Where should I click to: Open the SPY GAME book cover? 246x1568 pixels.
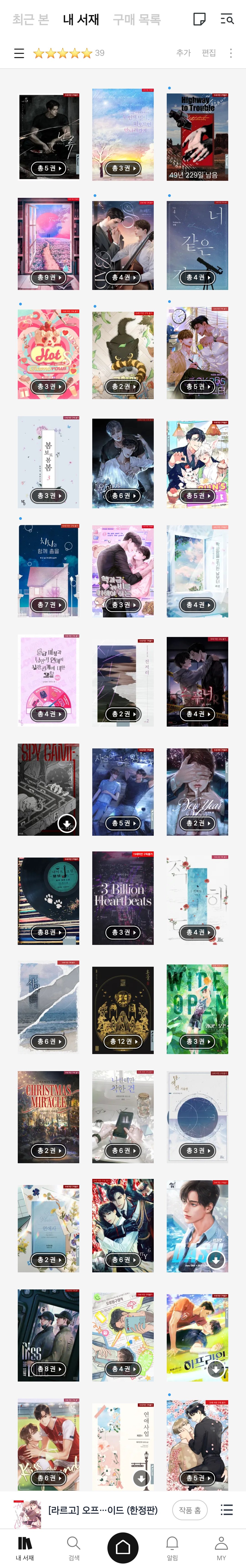tap(48, 790)
